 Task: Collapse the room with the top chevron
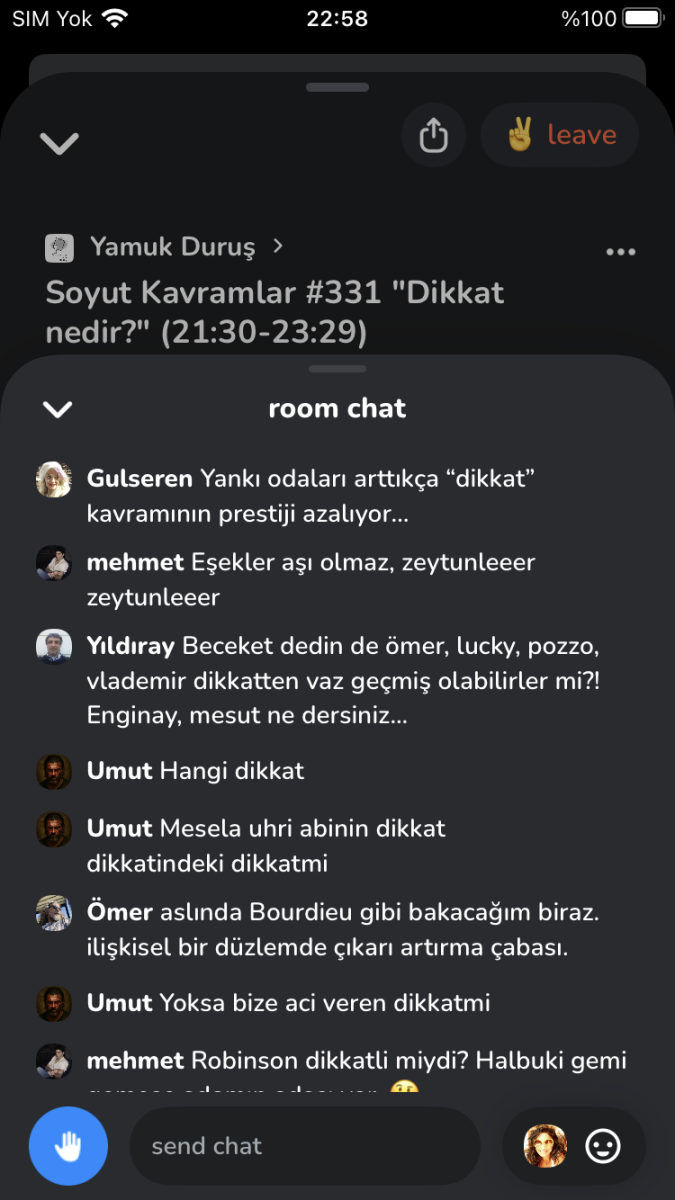[59, 143]
